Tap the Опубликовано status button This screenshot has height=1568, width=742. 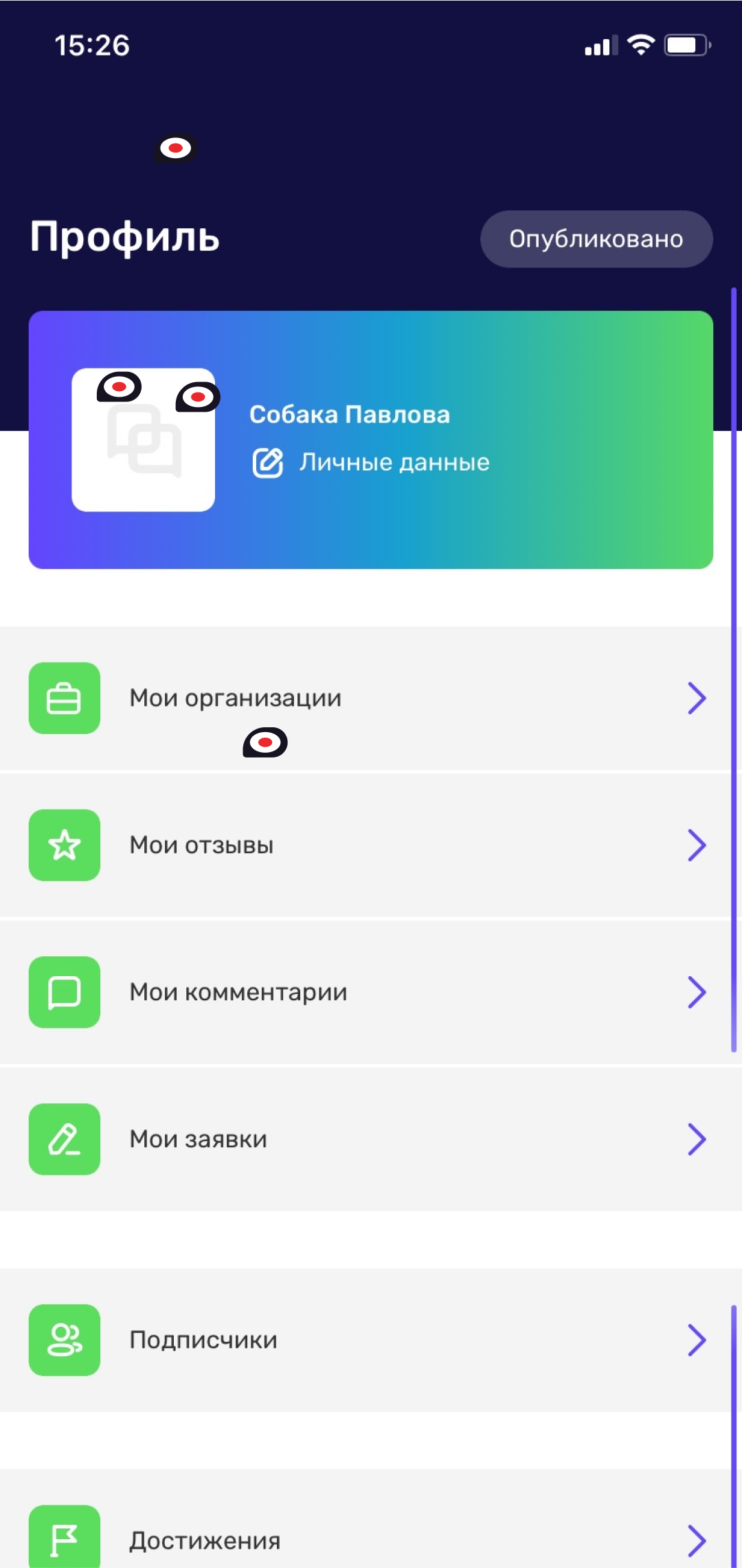596,239
